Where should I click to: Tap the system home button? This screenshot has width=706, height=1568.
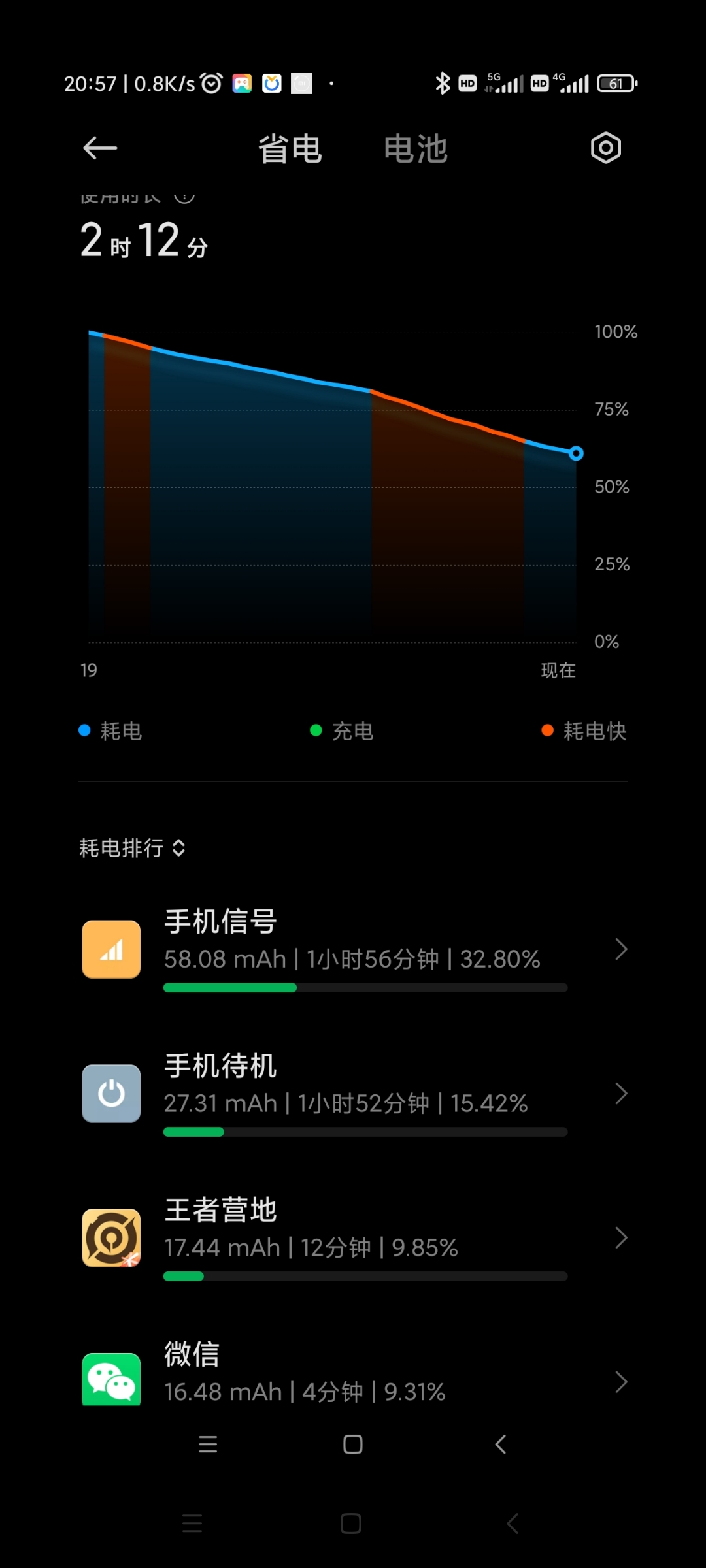pos(353,1445)
